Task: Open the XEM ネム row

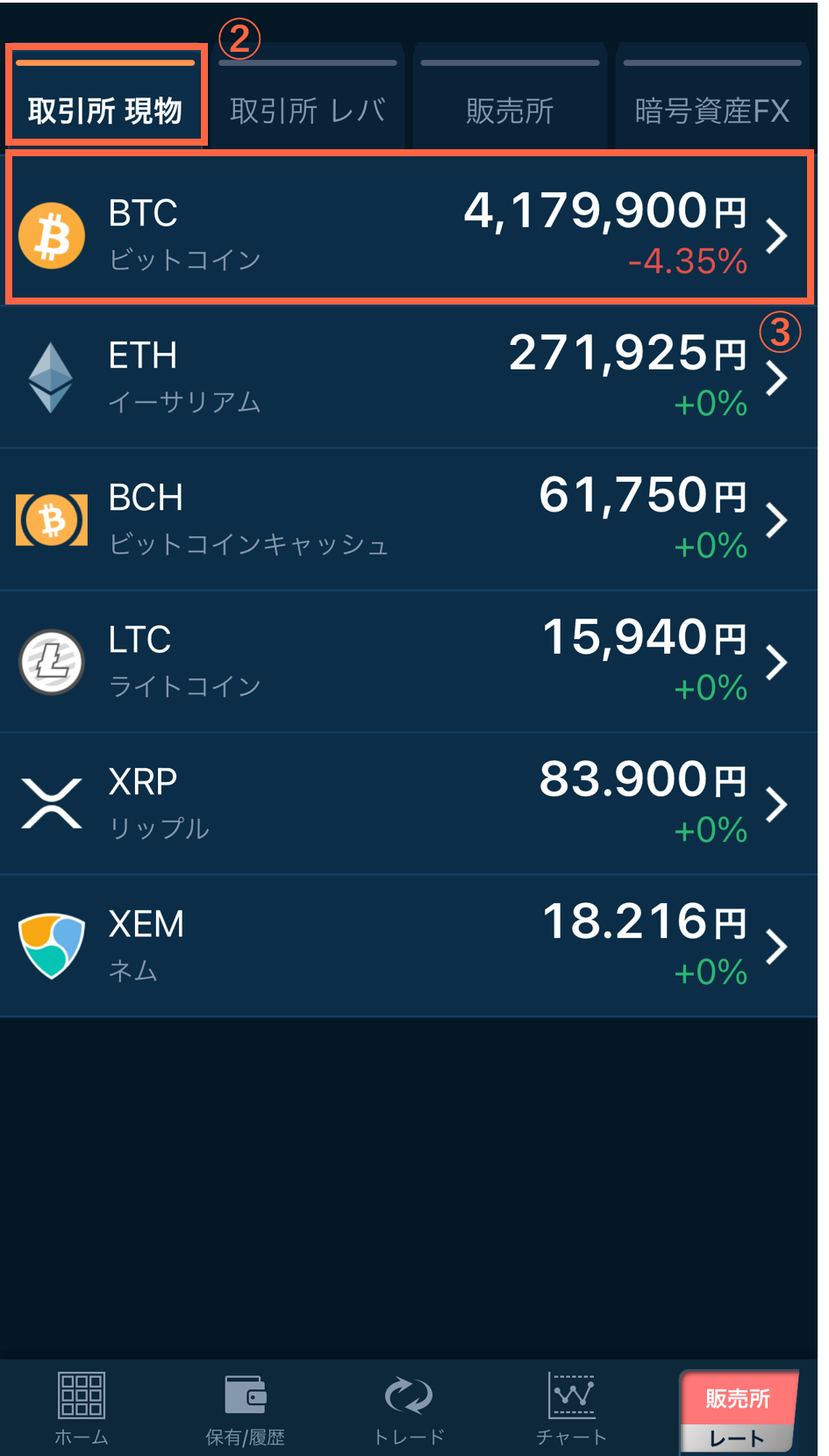Action: coord(409,946)
